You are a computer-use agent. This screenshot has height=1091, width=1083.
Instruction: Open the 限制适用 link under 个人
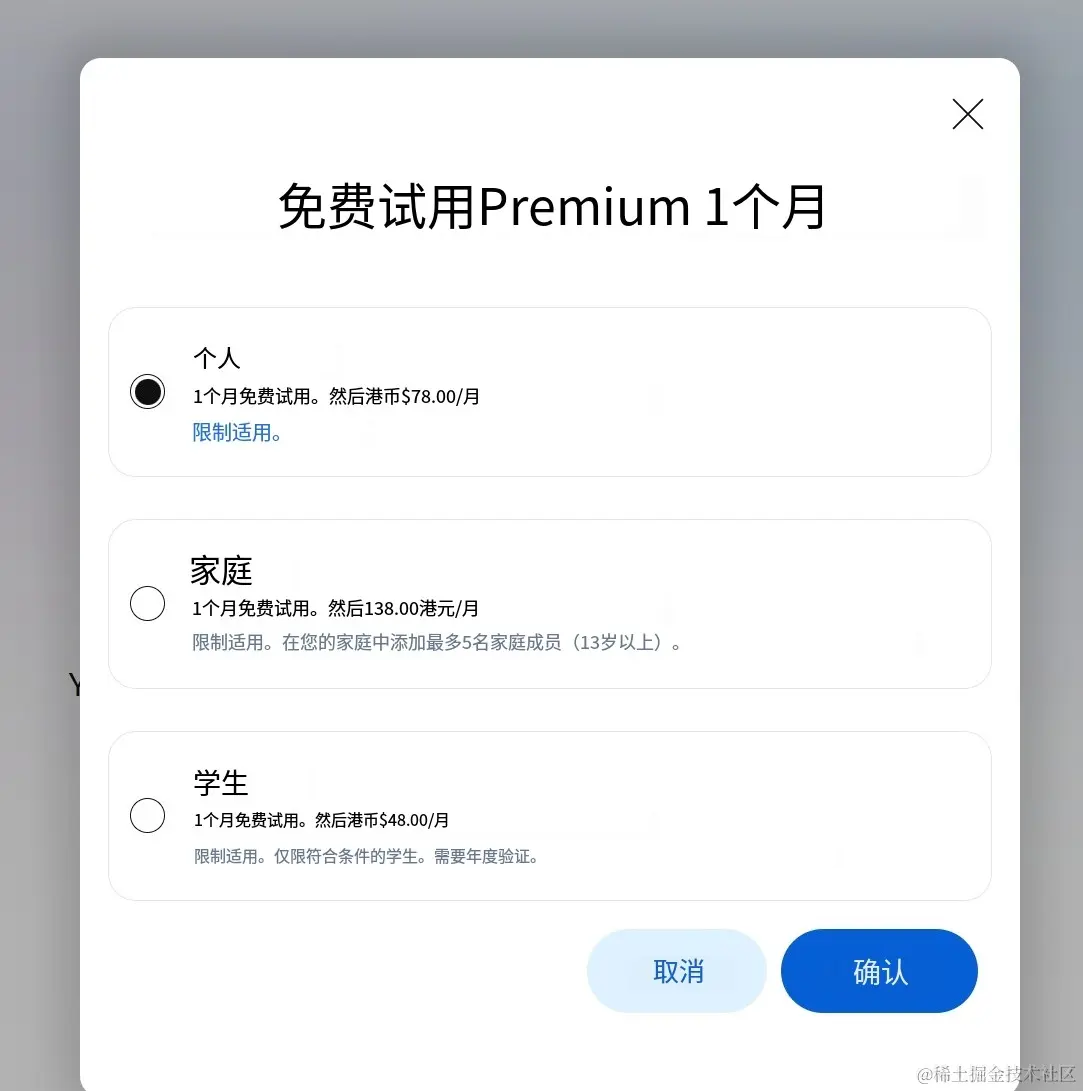pyautogui.click(x=236, y=433)
